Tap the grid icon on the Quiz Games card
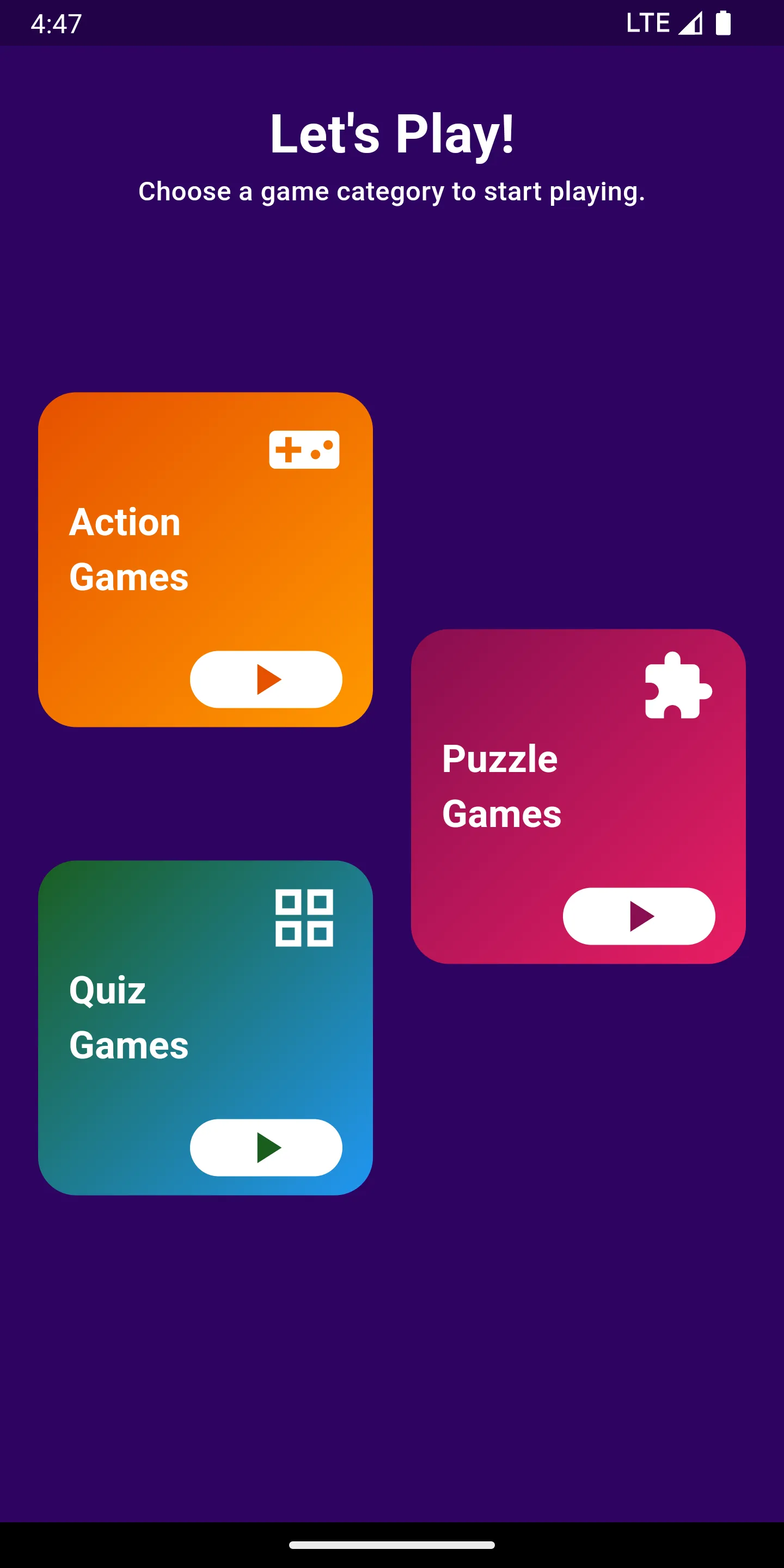Screen dimensions: 784x1568 (304, 917)
